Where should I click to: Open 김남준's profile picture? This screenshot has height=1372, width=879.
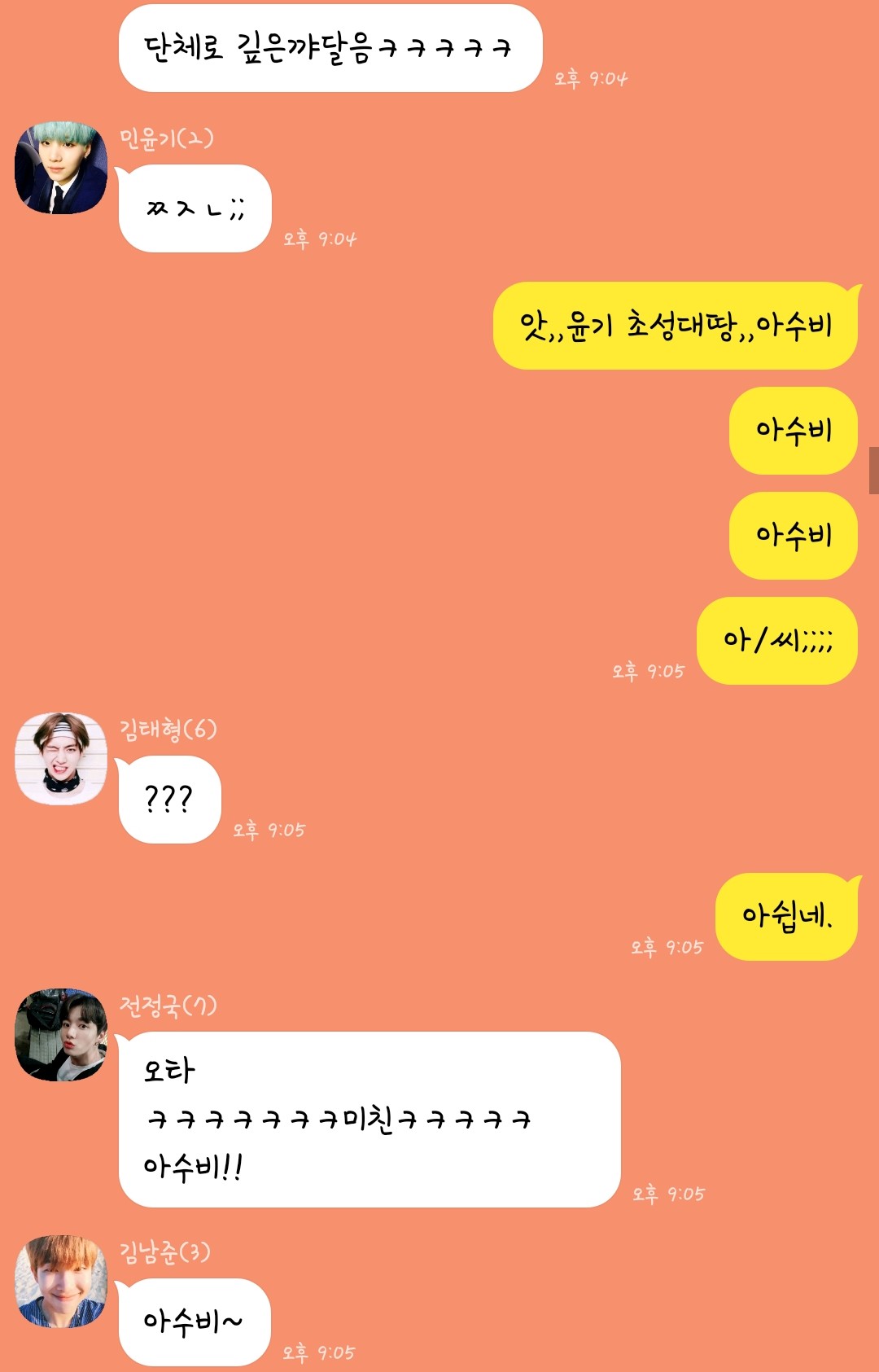tap(61, 1282)
